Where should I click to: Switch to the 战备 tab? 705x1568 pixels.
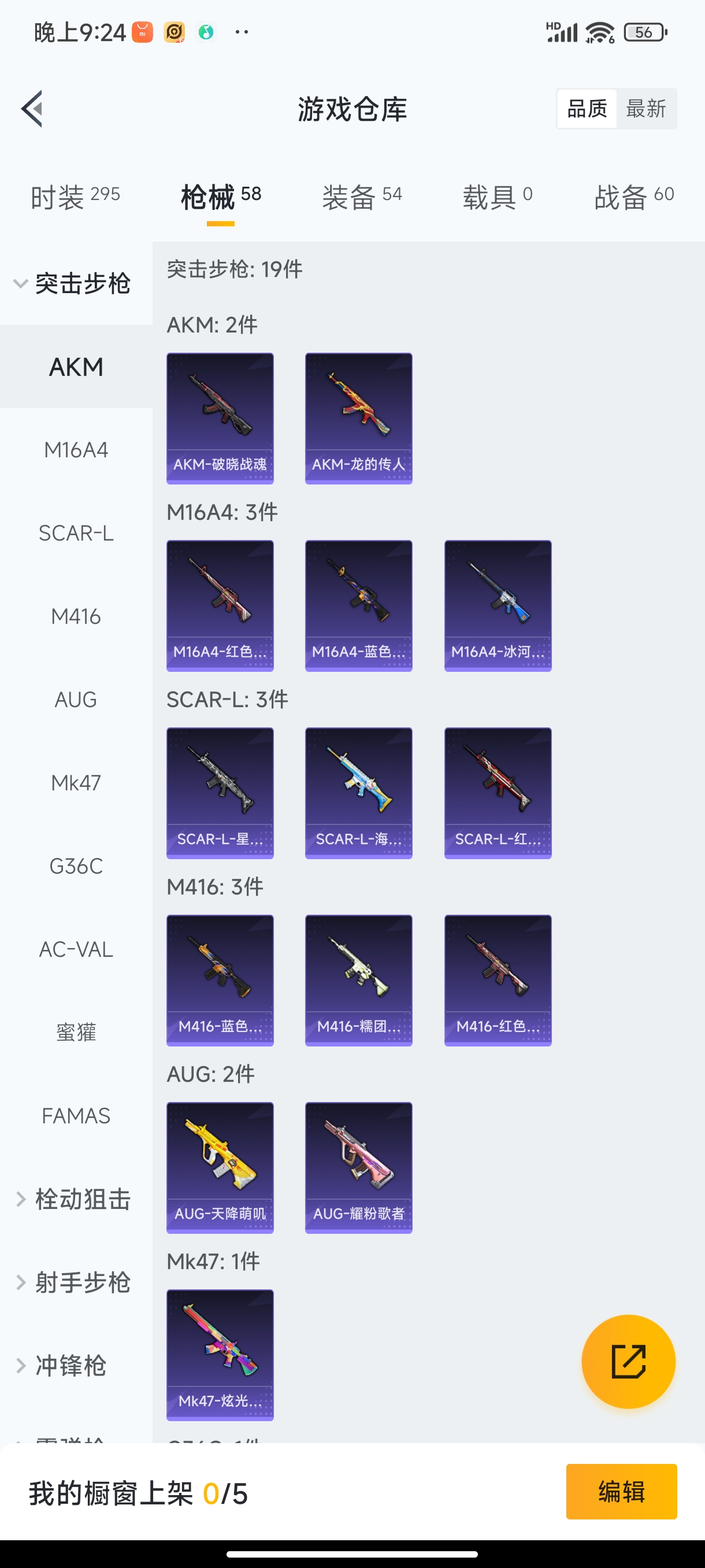click(x=634, y=197)
